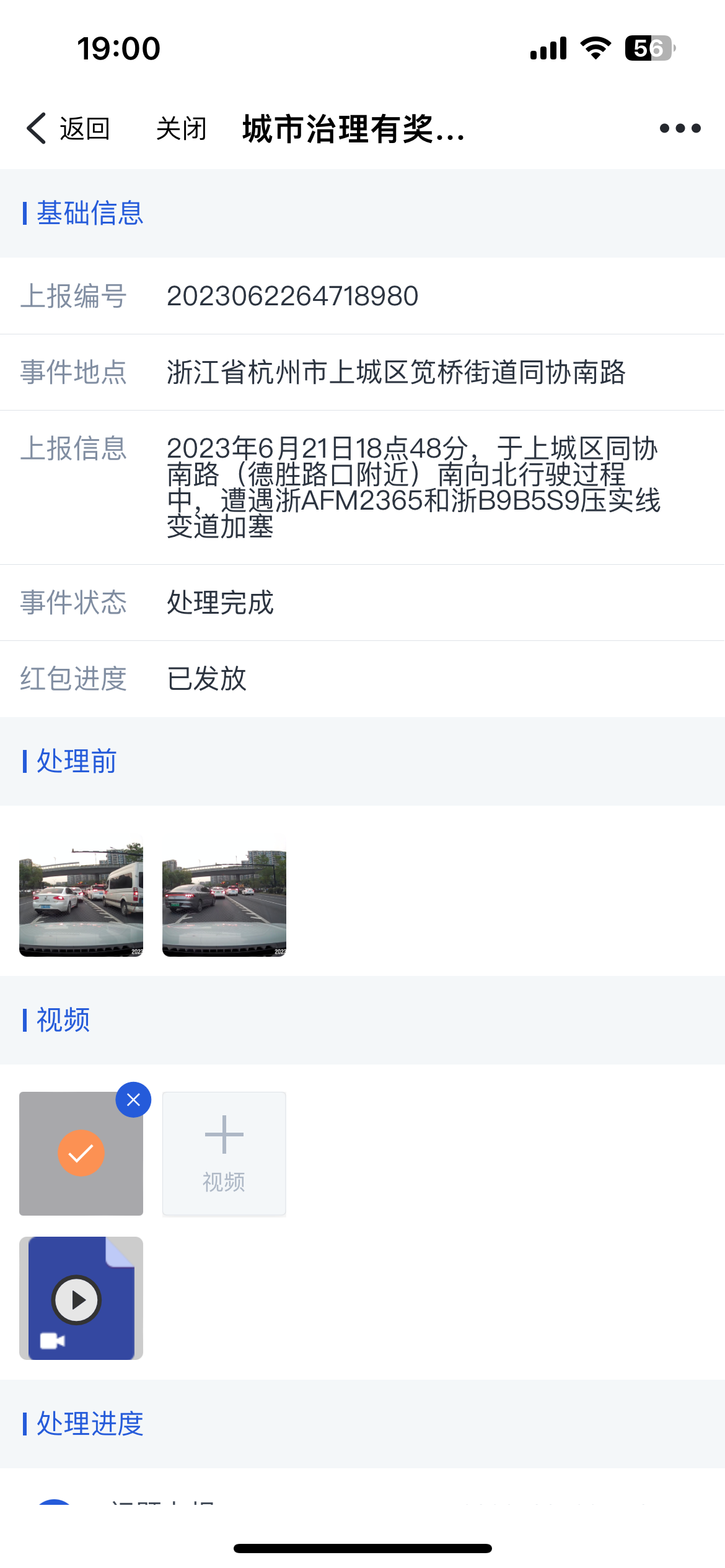Open the three-dot overflow menu
The width and height of the screenshot is (725, 1568).
tap(680, 128)
